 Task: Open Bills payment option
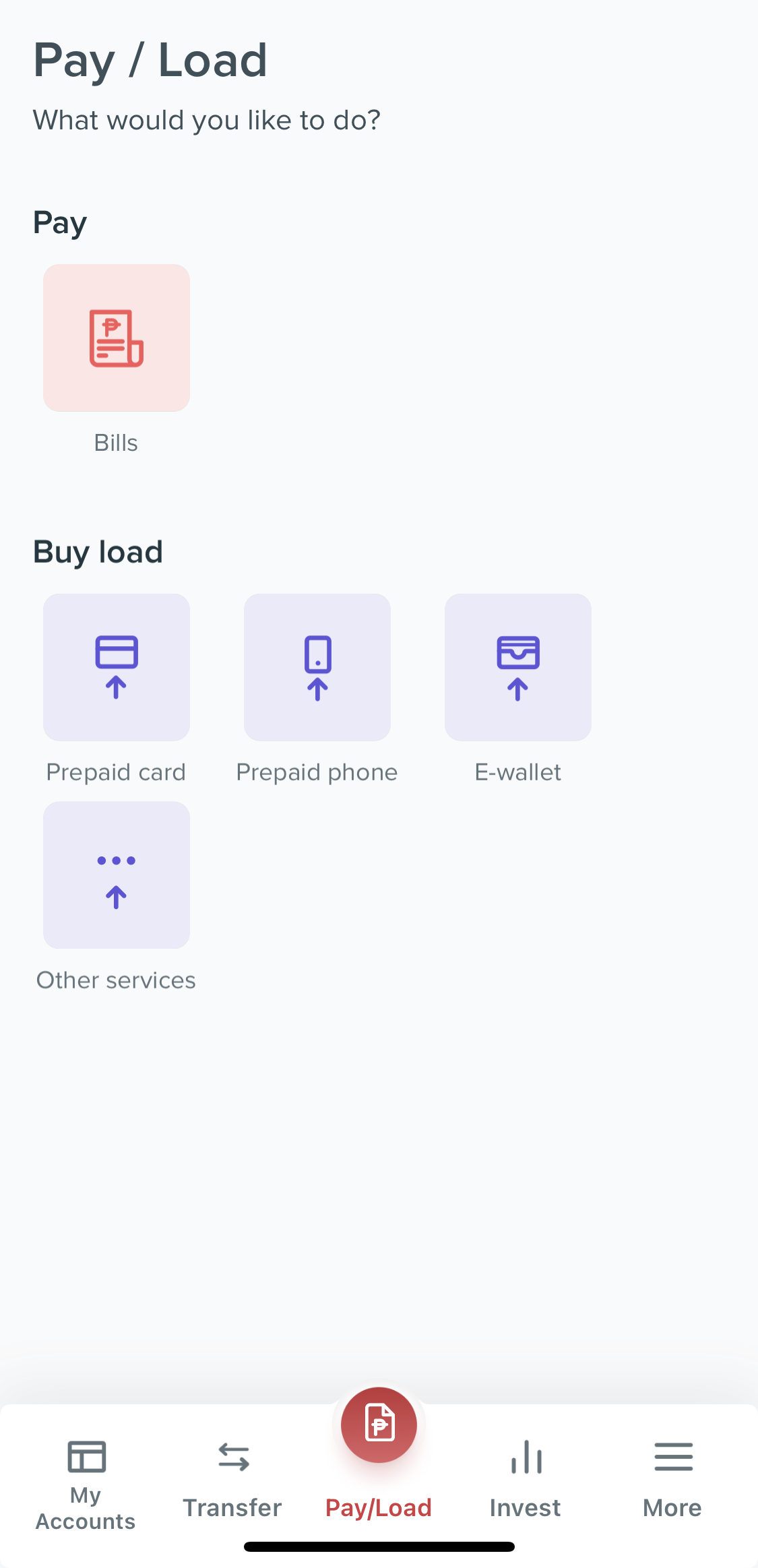click(117, 338)
